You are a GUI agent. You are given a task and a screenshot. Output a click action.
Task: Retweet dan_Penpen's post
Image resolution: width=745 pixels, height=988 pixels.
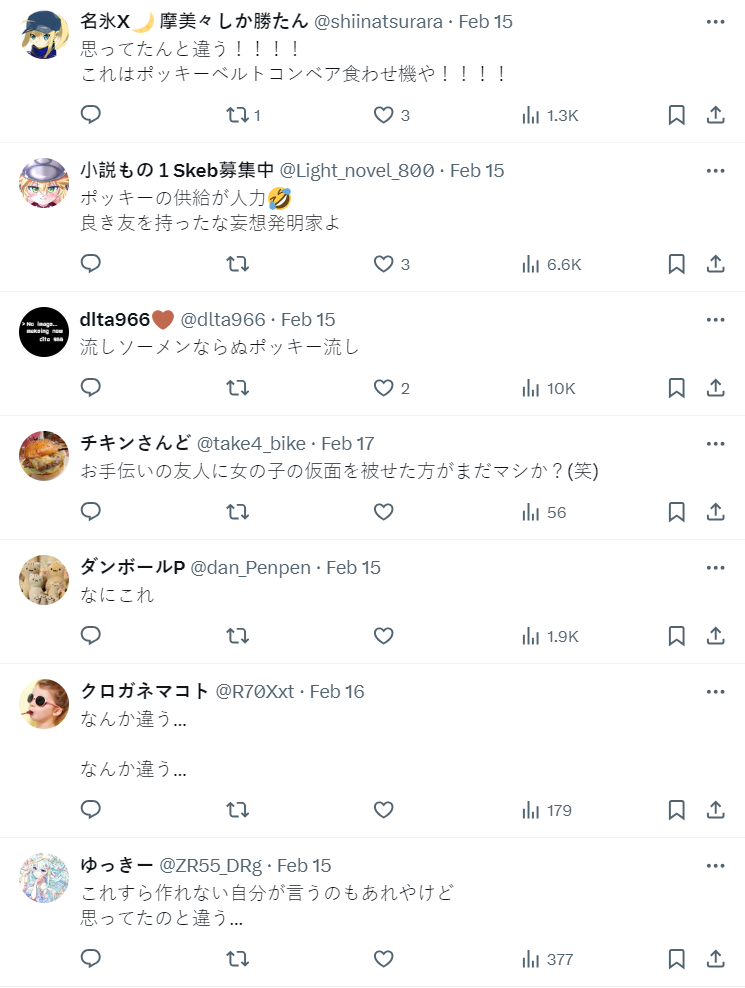click(238, 636)
